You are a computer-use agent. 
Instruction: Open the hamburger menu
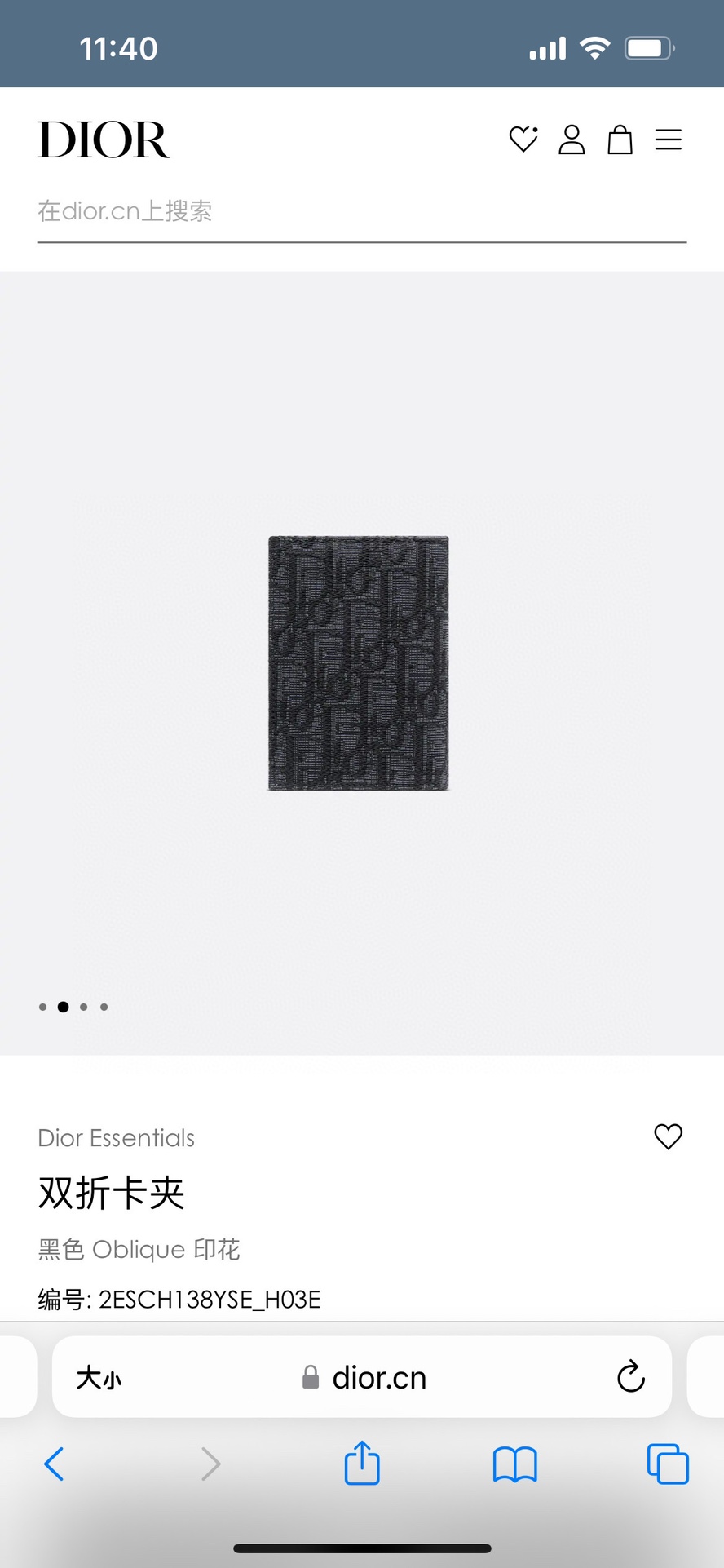coord(668,140)
